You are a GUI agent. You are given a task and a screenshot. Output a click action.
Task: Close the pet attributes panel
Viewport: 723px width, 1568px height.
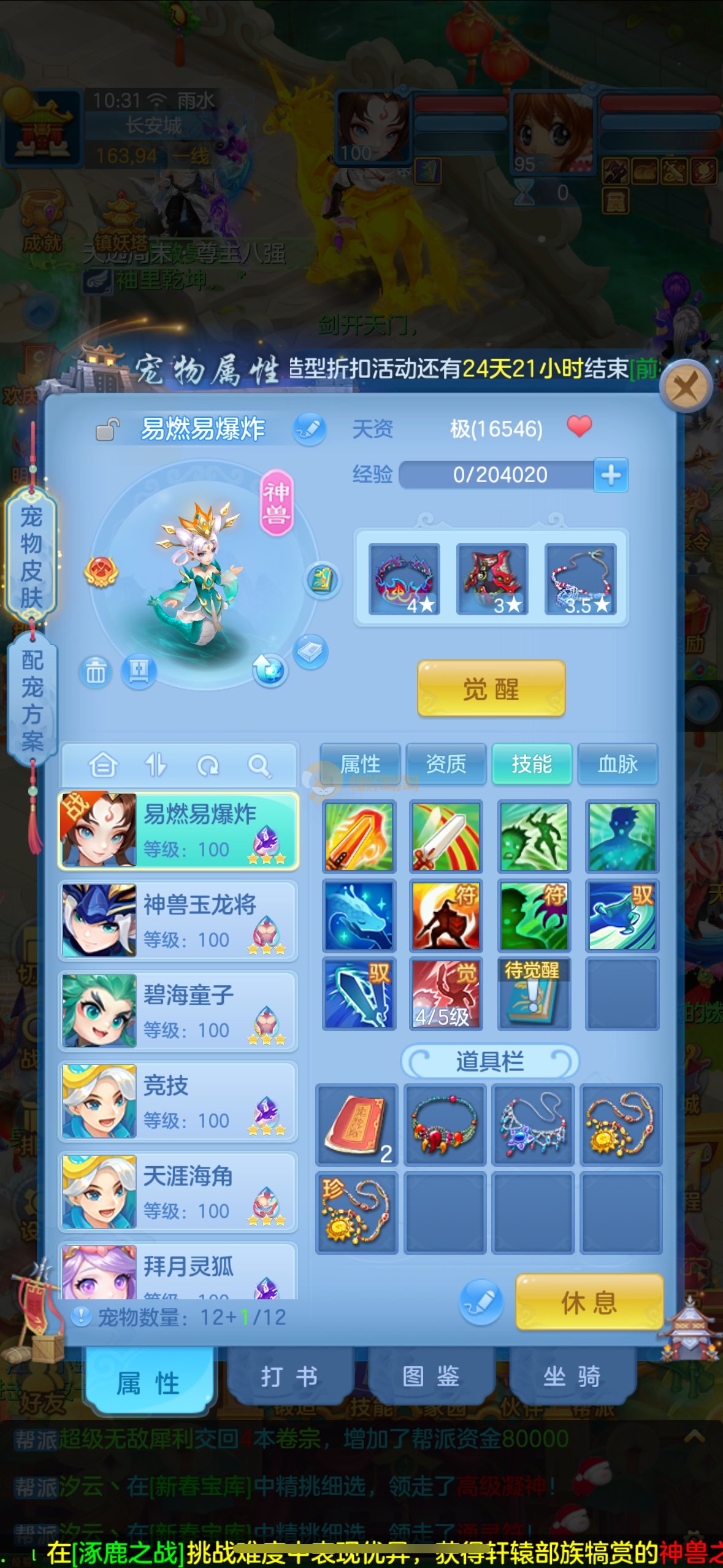pos(686,388)
